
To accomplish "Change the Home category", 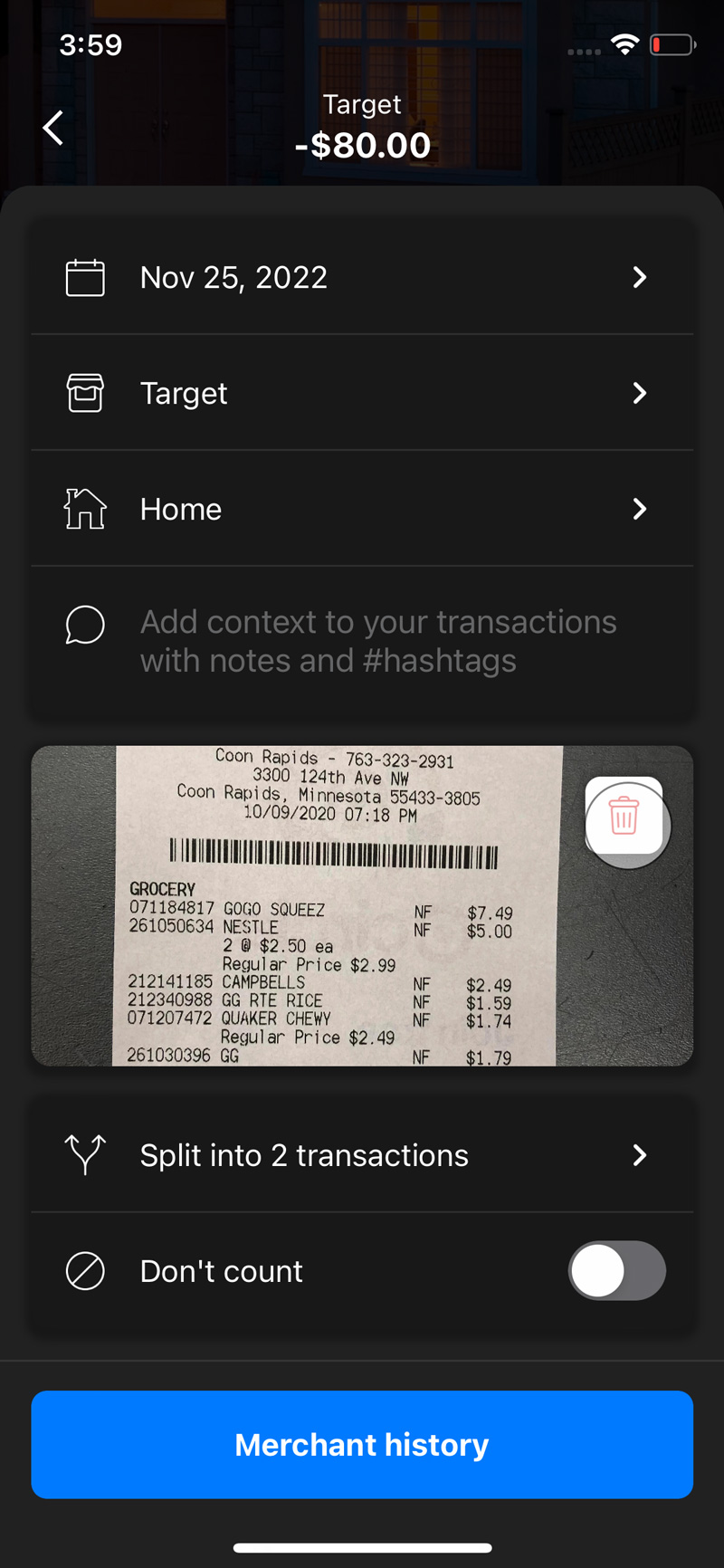I will [x=362, y=509].
